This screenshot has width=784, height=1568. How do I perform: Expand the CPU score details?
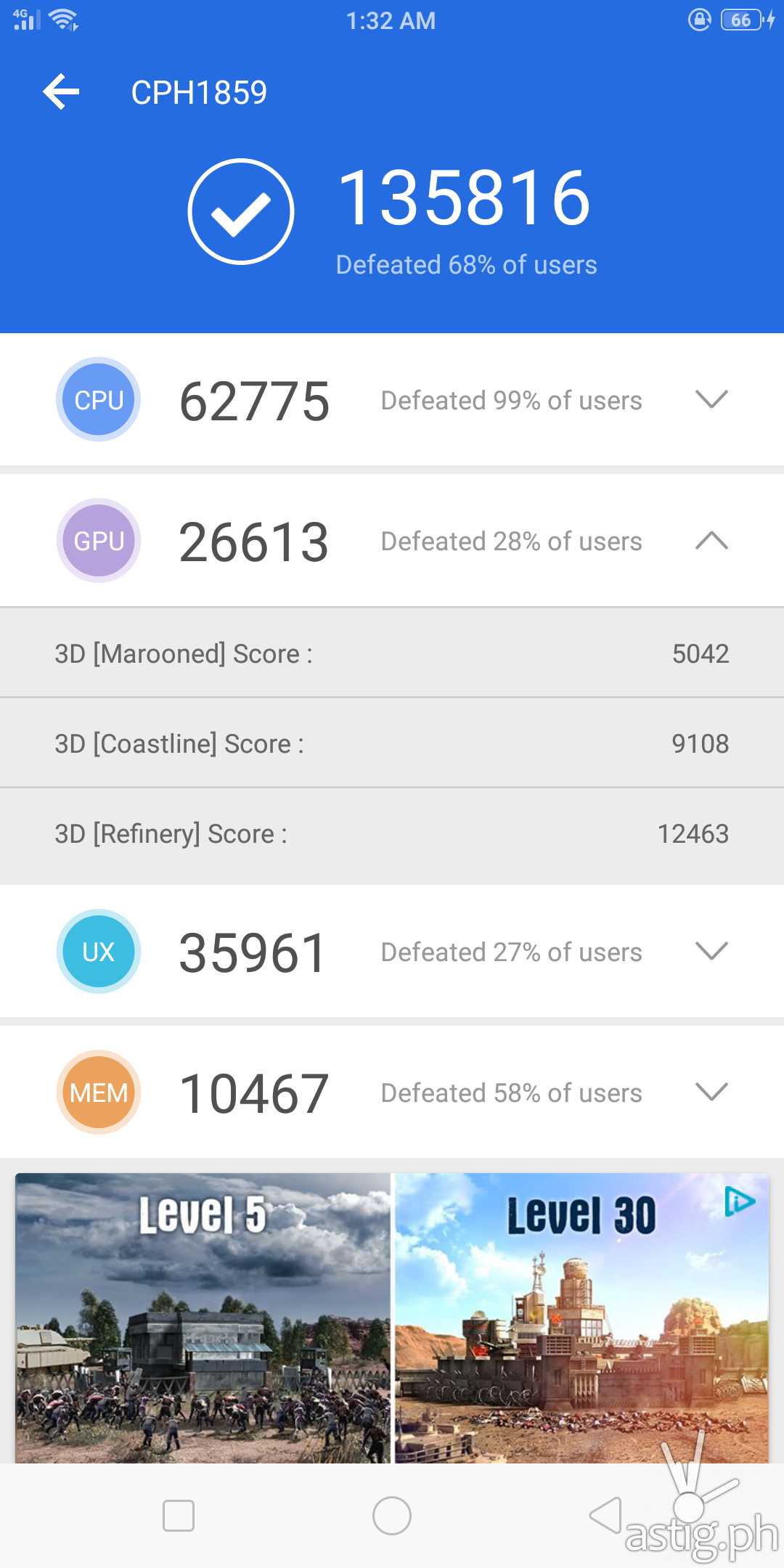[711, 399]
